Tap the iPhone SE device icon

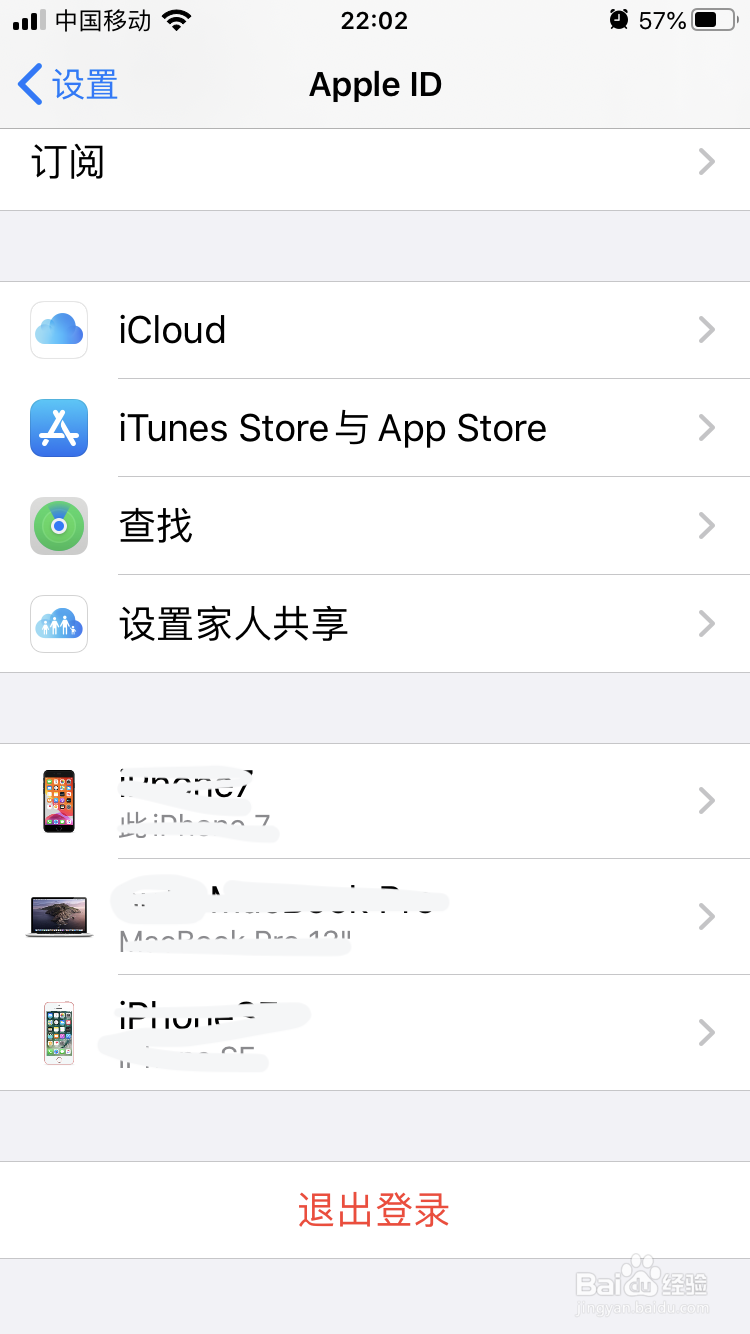58,1032
